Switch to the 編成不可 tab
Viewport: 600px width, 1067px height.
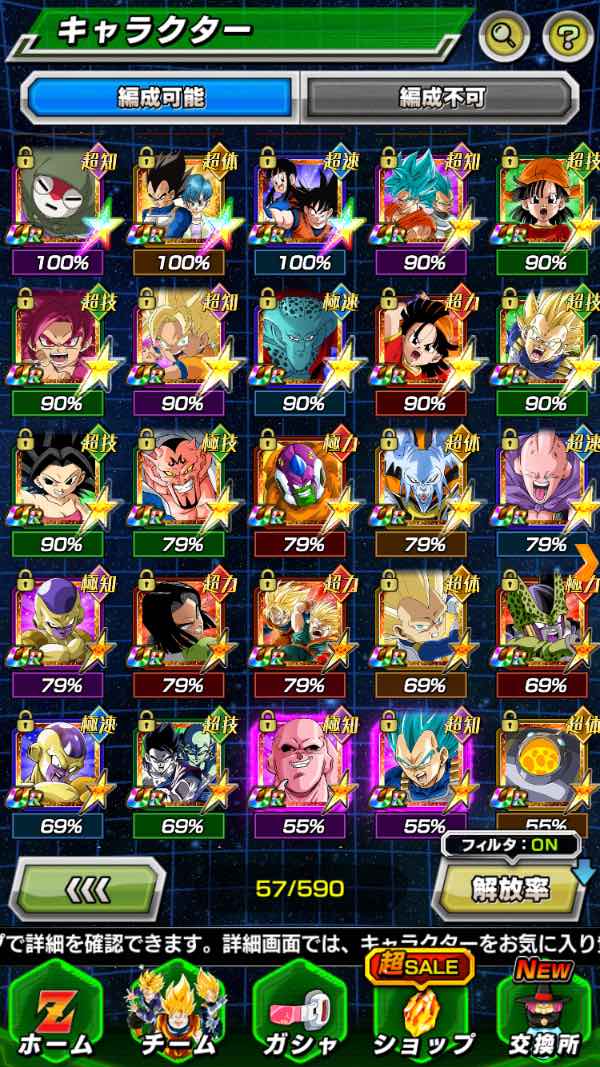point(441,99)
